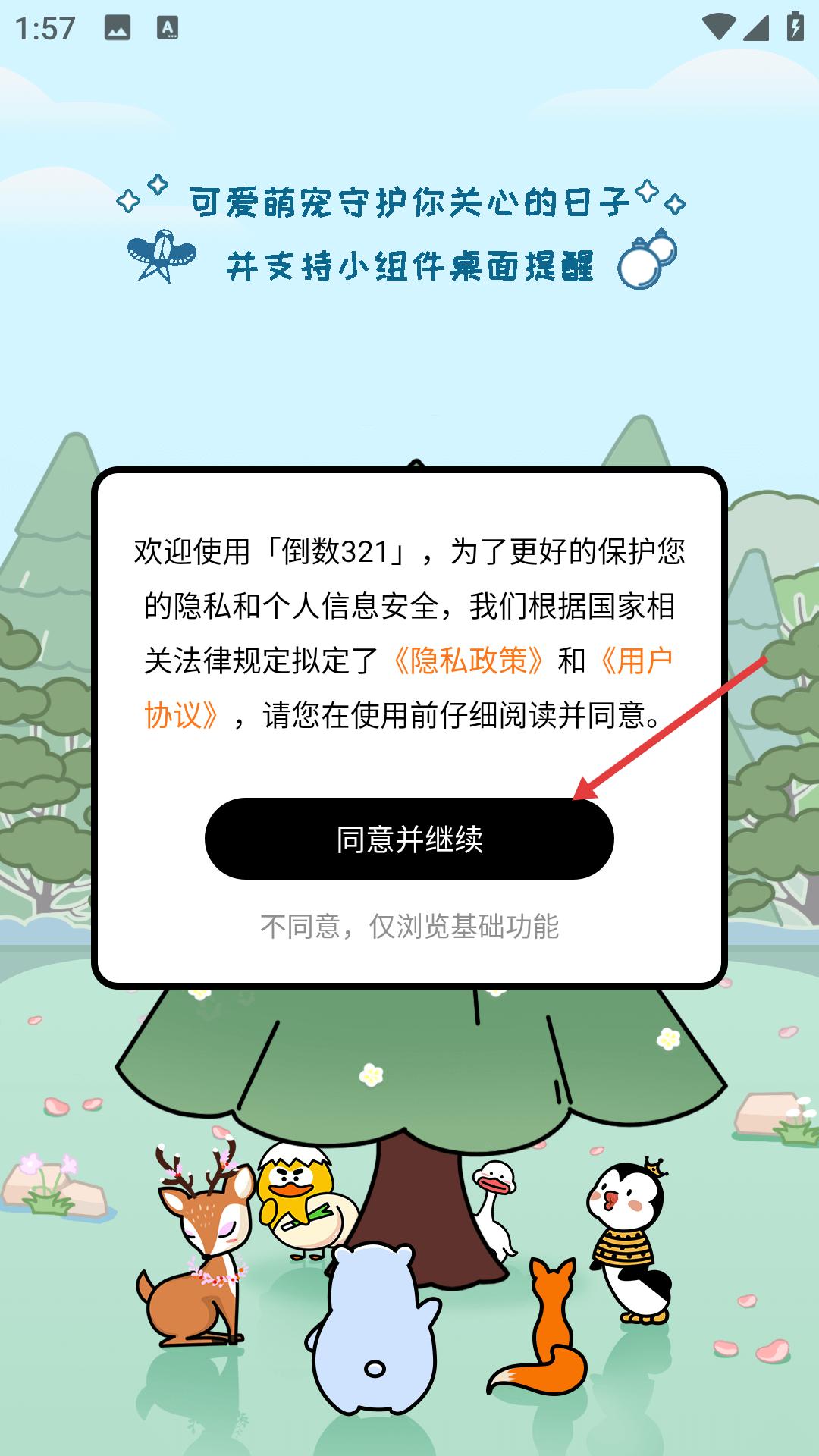Tap the 同意并继续 button
The image size is (819, 1456).
coord(409,839)
